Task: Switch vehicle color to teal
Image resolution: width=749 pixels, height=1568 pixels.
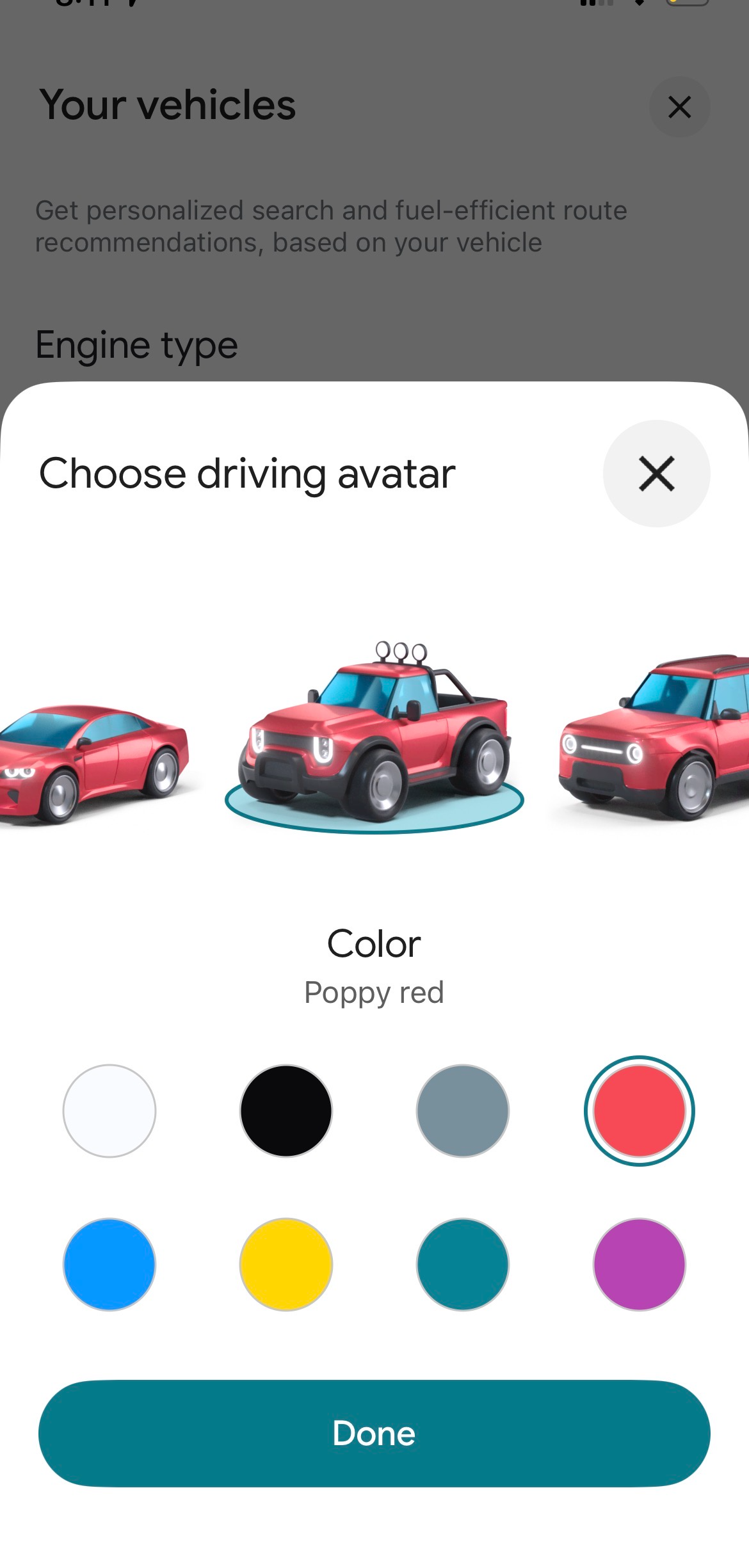Action: coord(462,1264)
